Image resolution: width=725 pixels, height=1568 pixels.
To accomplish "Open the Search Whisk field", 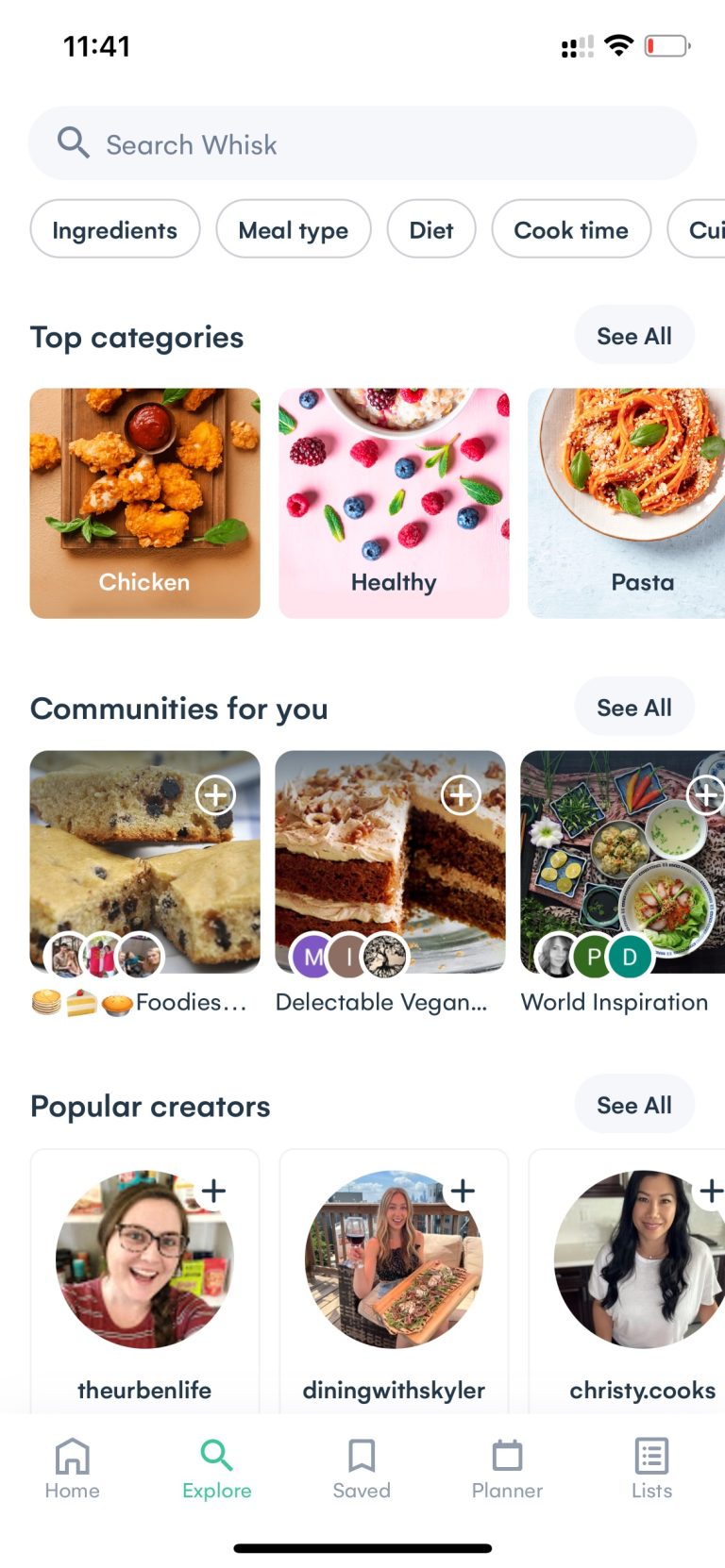I will click(362, 143).
